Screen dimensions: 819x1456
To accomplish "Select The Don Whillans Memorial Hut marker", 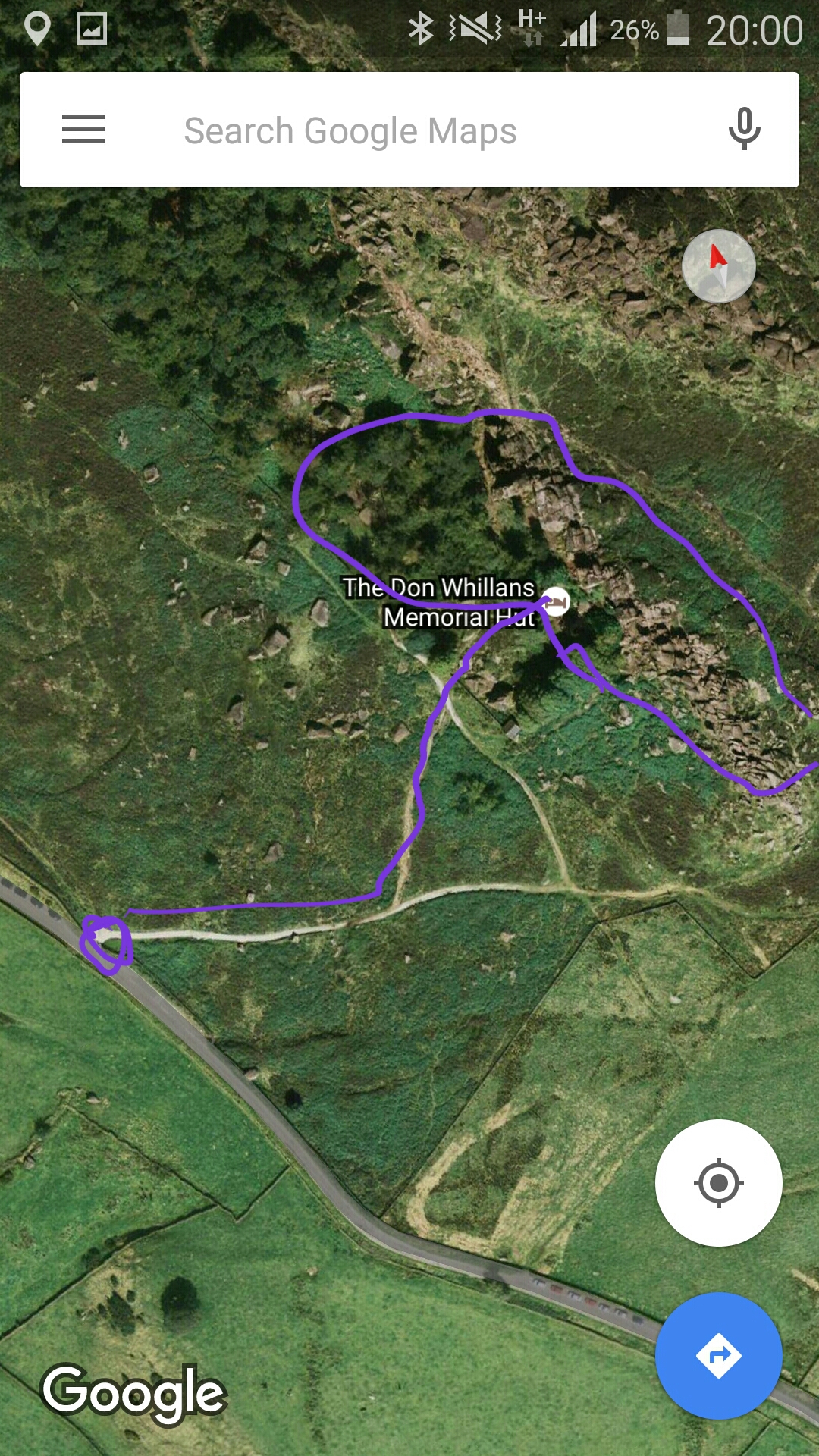I will [x=557, y=601].
